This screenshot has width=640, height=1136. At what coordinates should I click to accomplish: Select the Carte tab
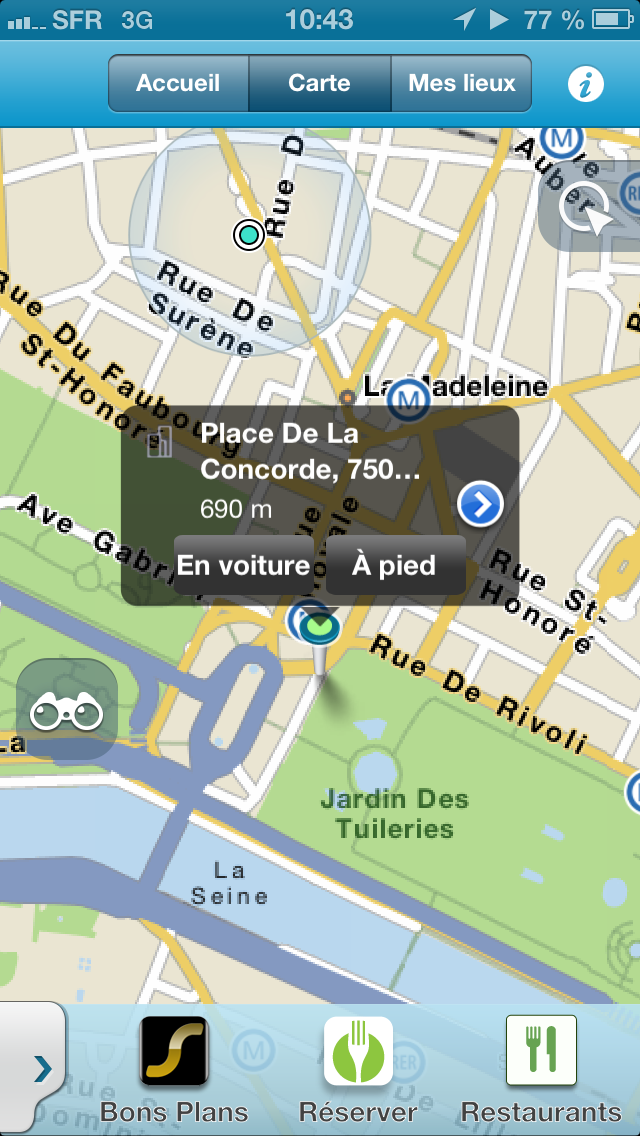pos(320,83)
